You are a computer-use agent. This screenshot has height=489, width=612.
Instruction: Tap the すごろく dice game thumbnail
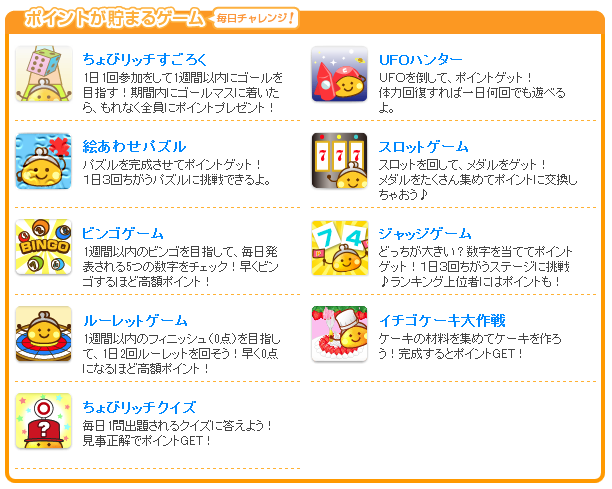click(x=43, y=75)
